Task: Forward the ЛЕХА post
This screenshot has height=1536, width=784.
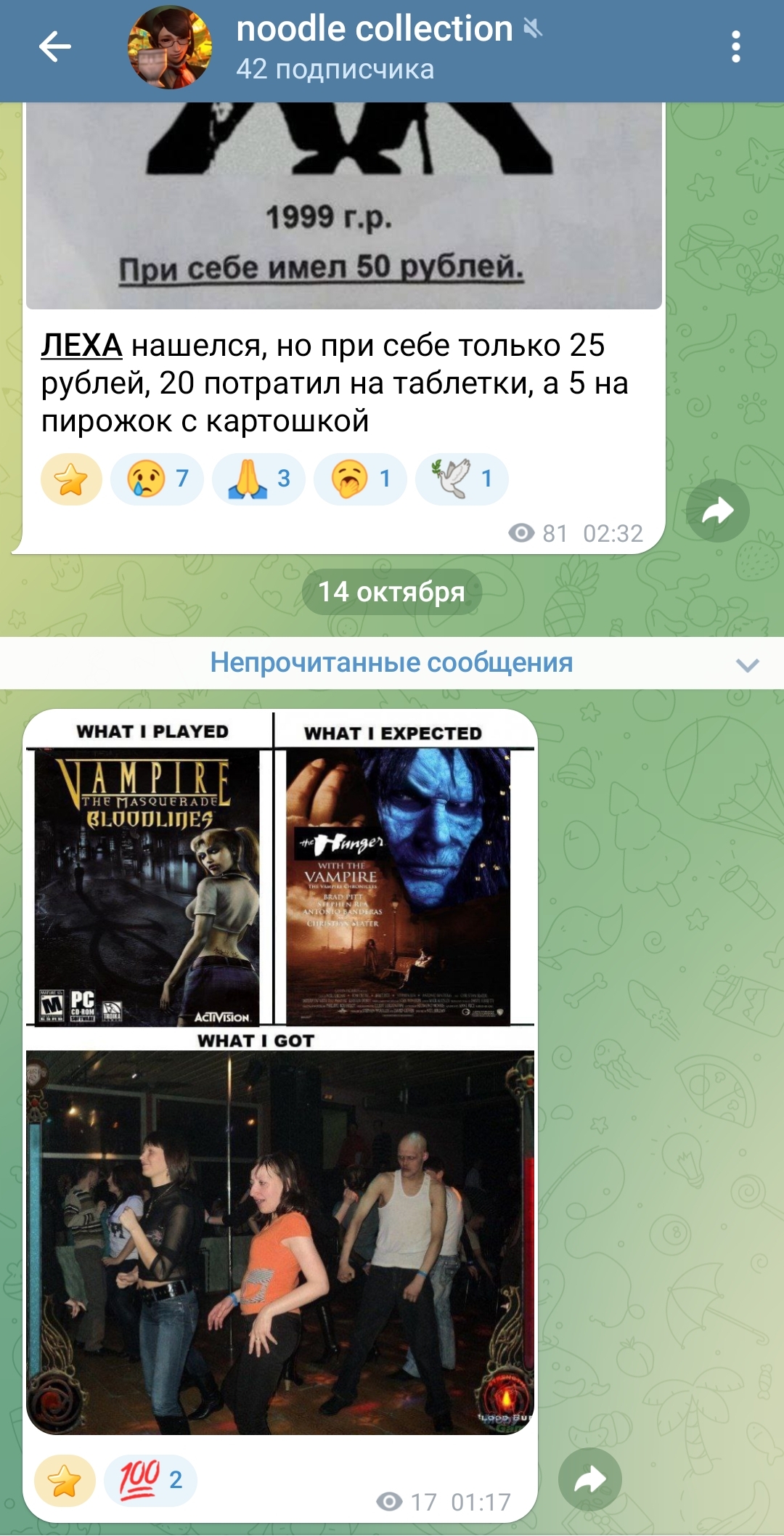Action: point(717,511)
